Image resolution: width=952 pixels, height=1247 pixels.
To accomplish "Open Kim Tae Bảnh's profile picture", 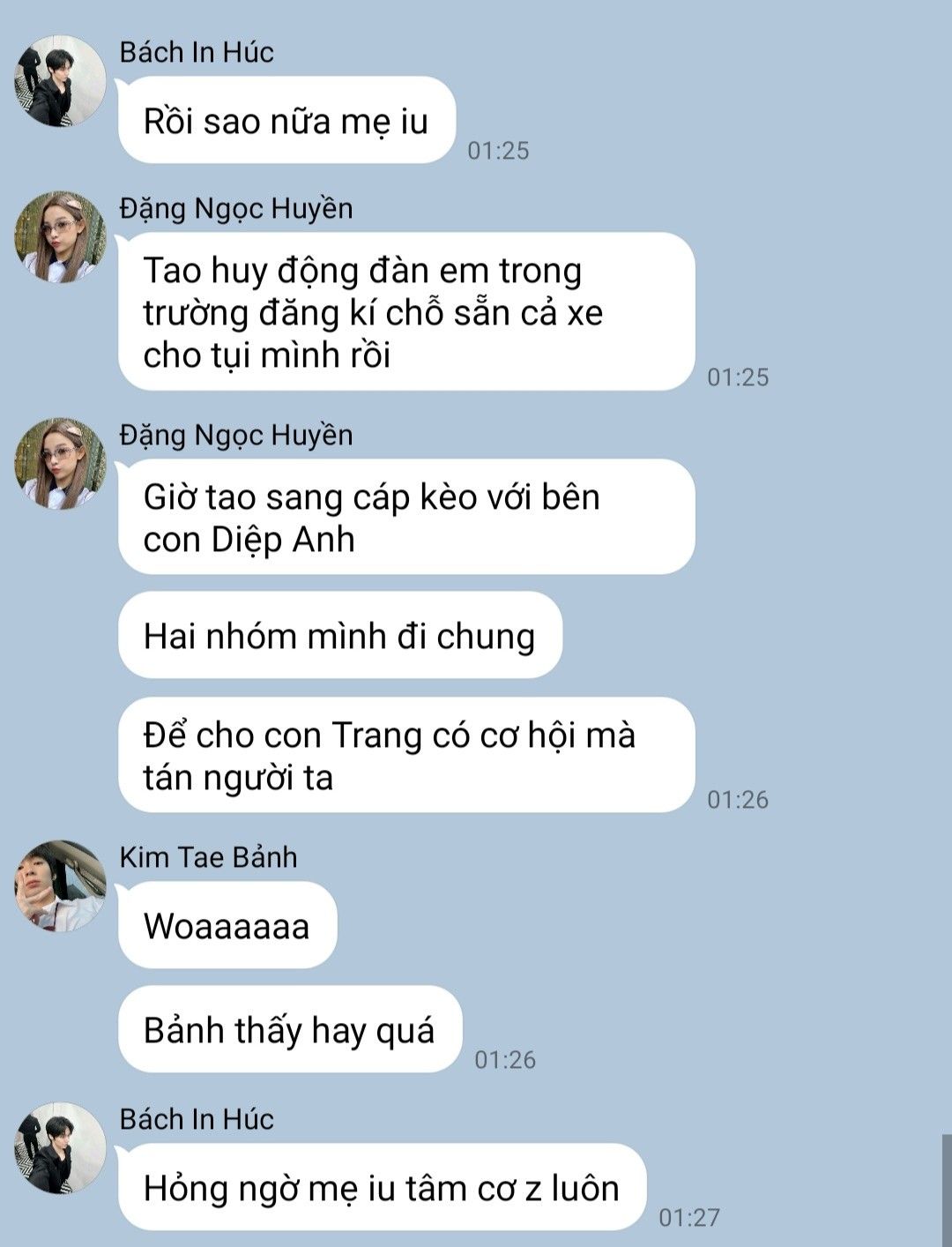I will tap(60, 885).
